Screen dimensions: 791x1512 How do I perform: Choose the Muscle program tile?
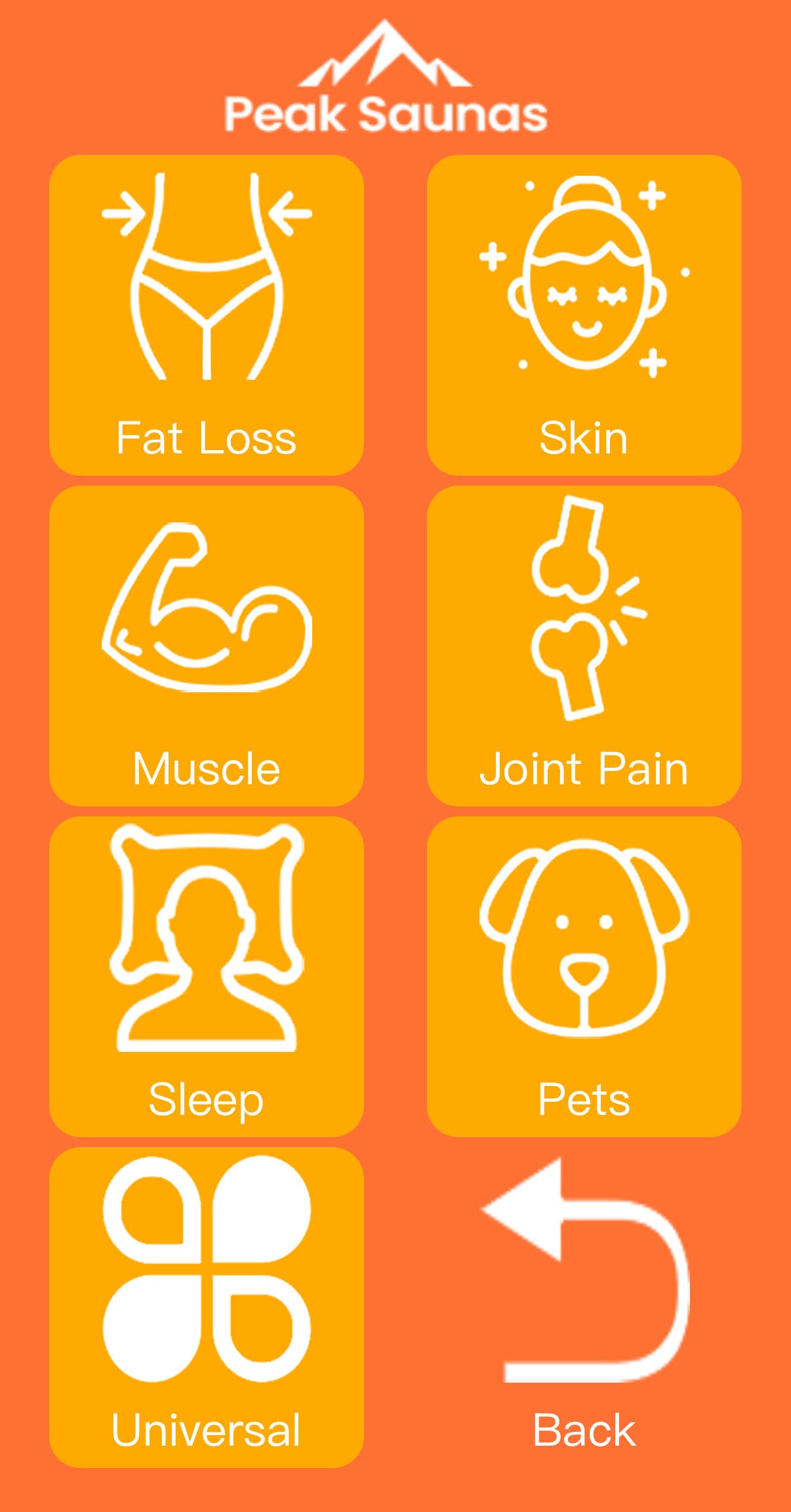pos(207,646)
